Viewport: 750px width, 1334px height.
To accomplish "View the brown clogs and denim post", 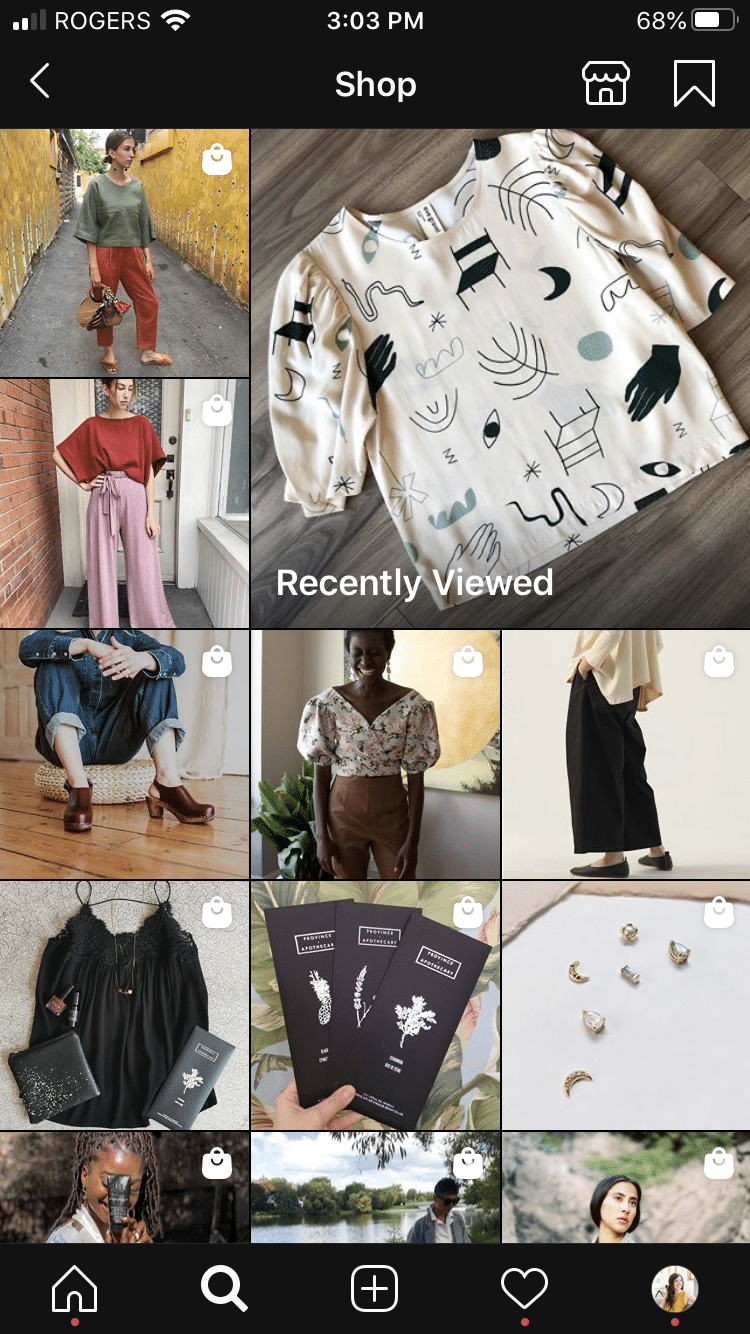I will click(x=124, y=754).
